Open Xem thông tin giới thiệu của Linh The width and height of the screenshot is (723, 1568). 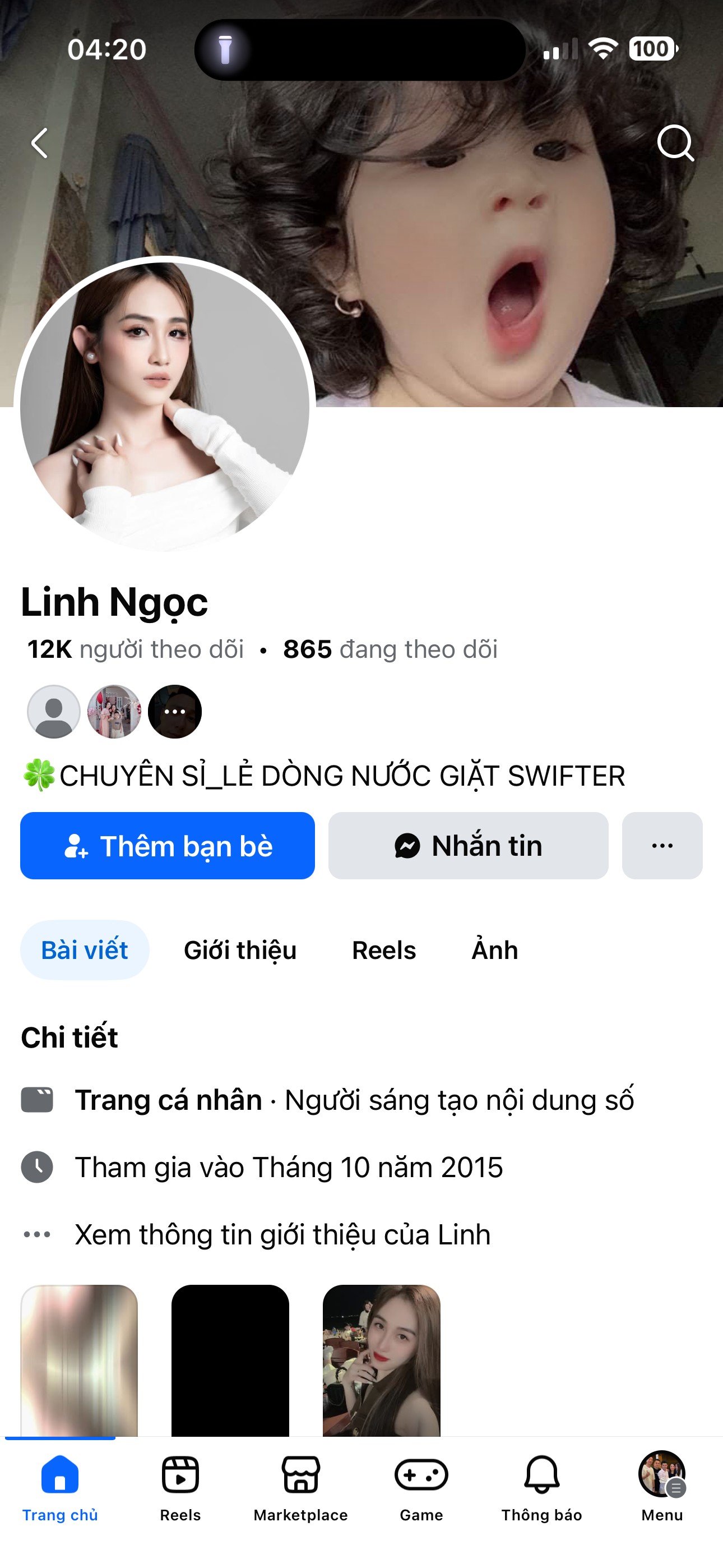point(282,1235)
